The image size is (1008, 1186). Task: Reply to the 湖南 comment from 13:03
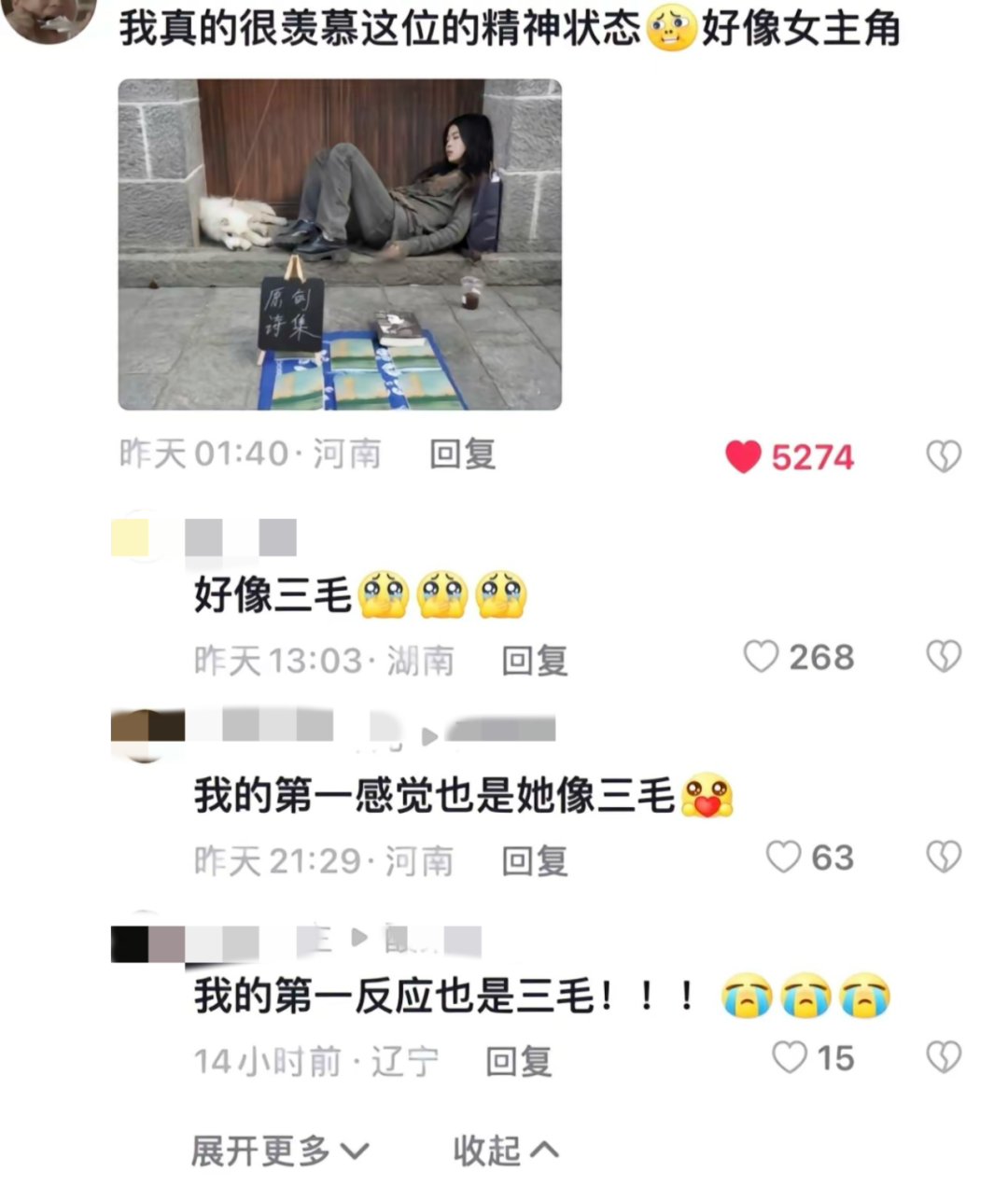tap(534, 661)
